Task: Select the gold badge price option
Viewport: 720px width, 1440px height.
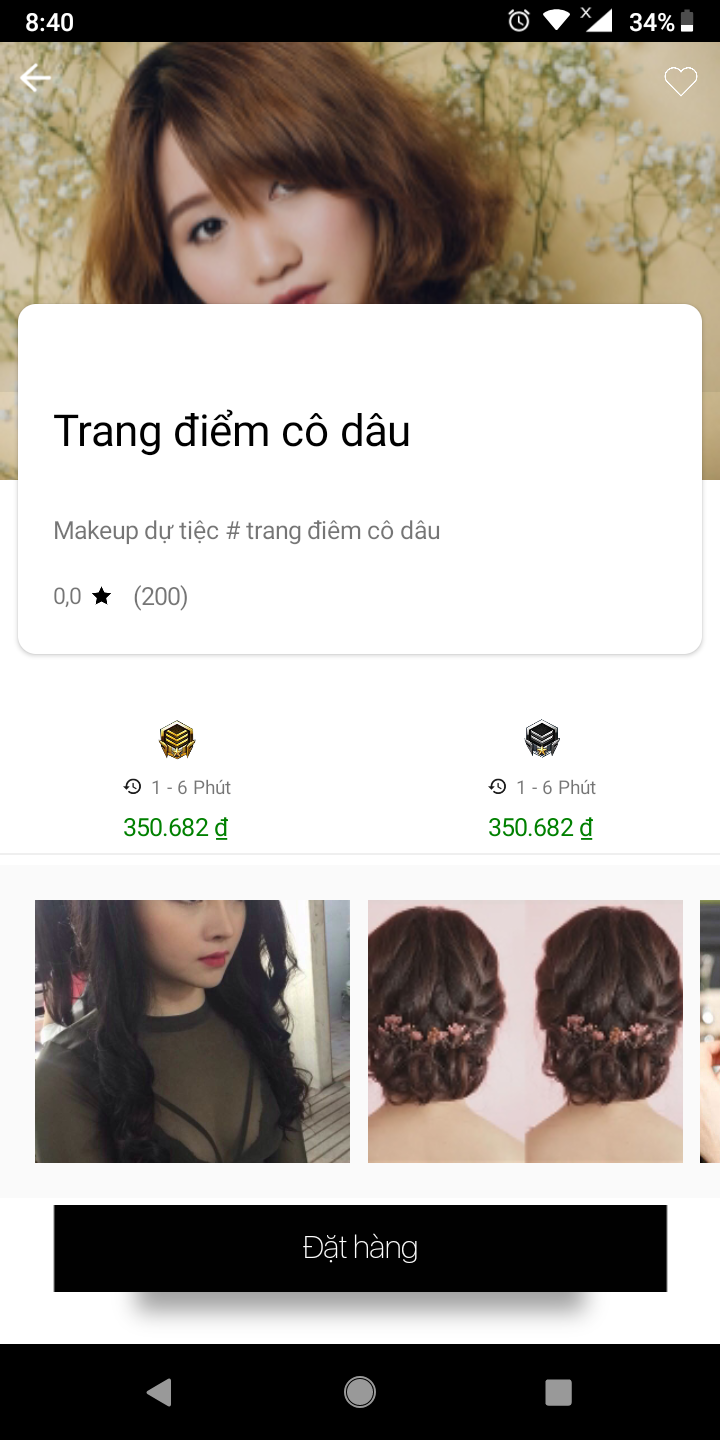Action: tap(177, 780)
